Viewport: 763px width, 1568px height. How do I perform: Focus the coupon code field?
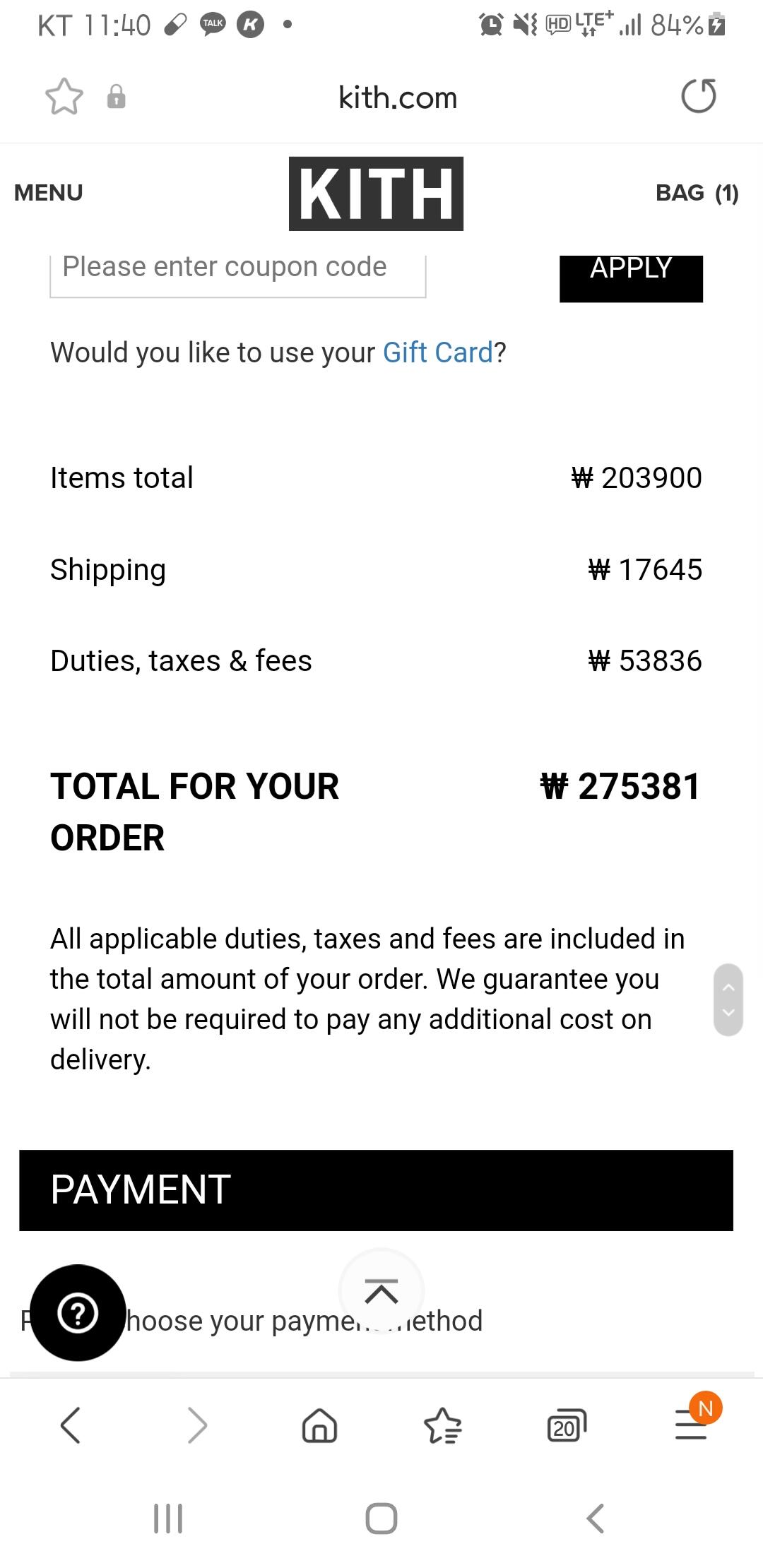(238, 275)
